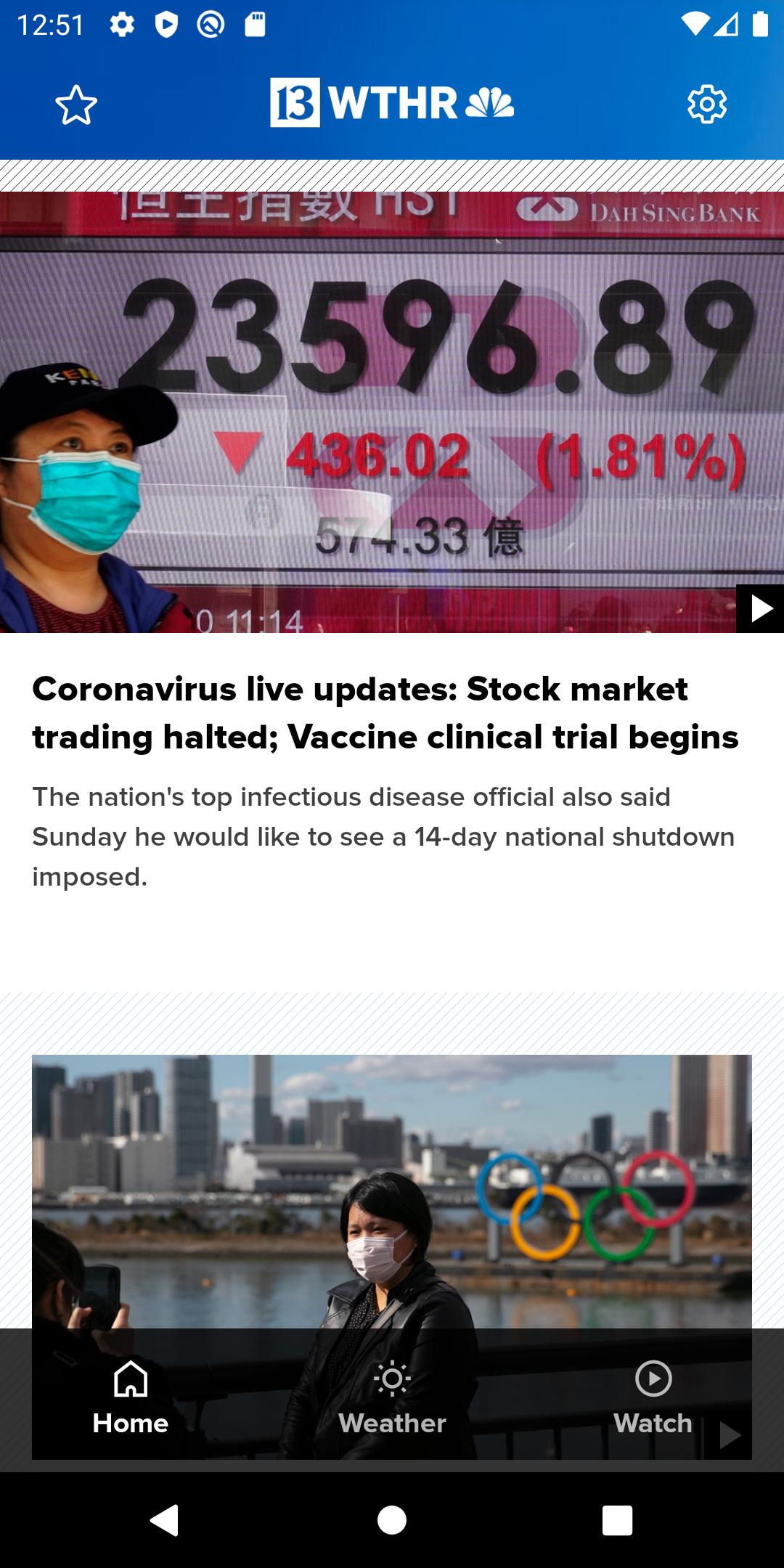Go back using the system back button
Screen dimensions: 784x1568
(x=165, y=1520)
